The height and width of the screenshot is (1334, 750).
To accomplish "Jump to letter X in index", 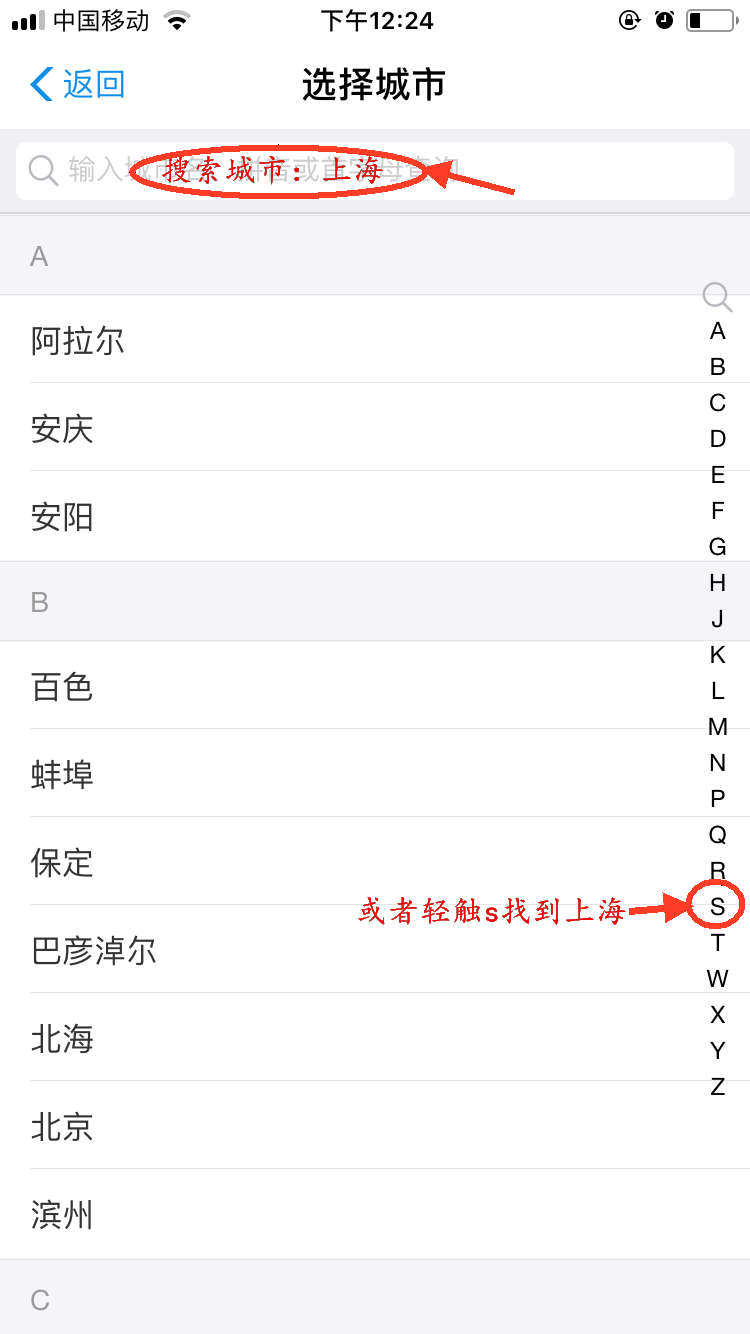I will point(717,1015).
